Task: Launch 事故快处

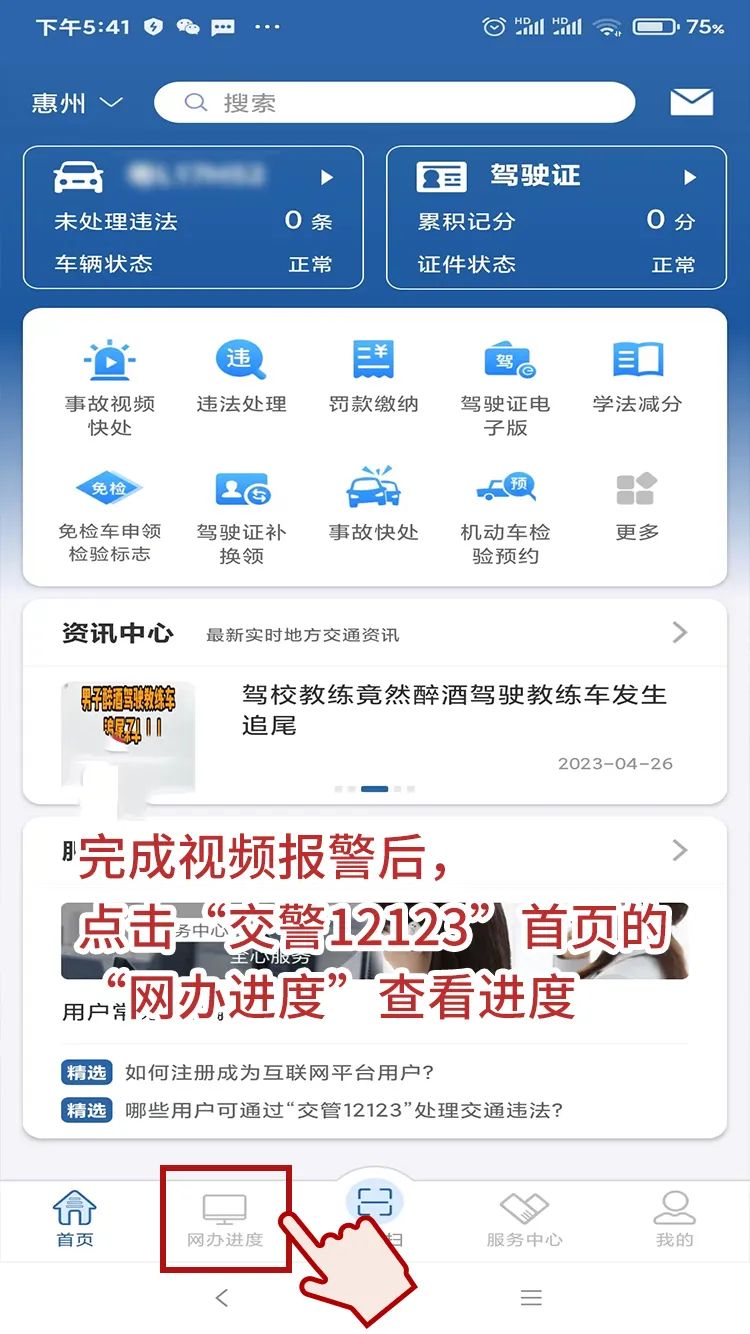Action: pos(373,505)
